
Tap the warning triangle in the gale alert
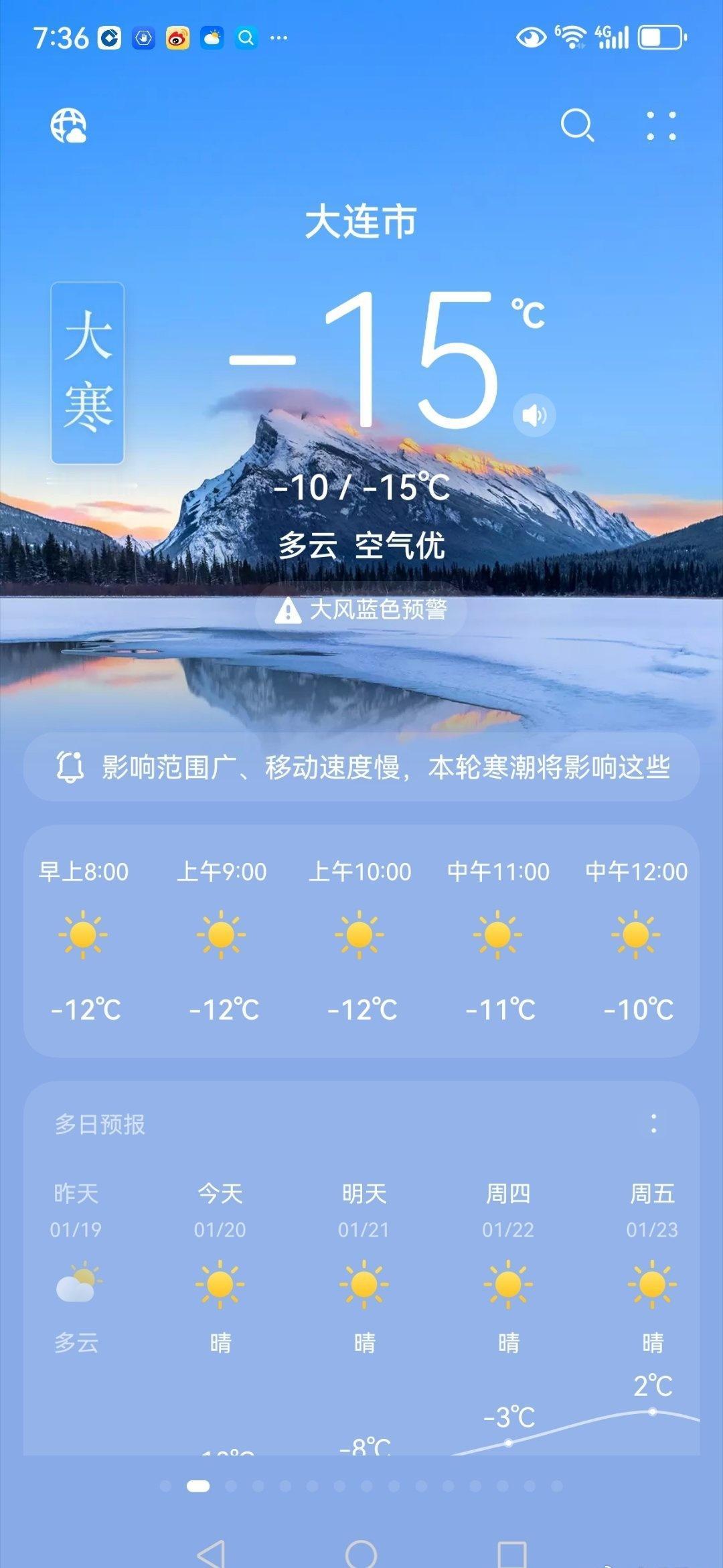288,610
